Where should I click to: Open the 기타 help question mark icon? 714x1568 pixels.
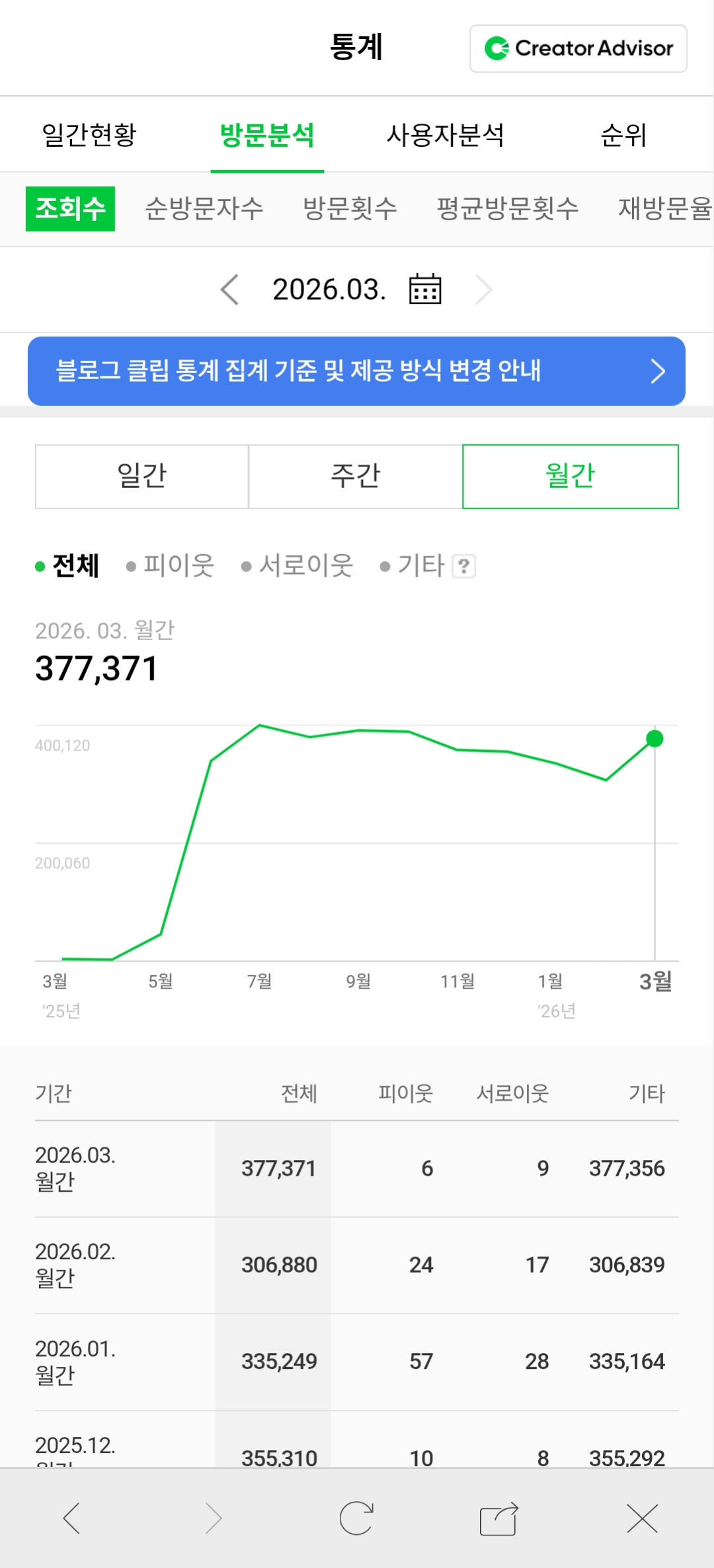465,567
